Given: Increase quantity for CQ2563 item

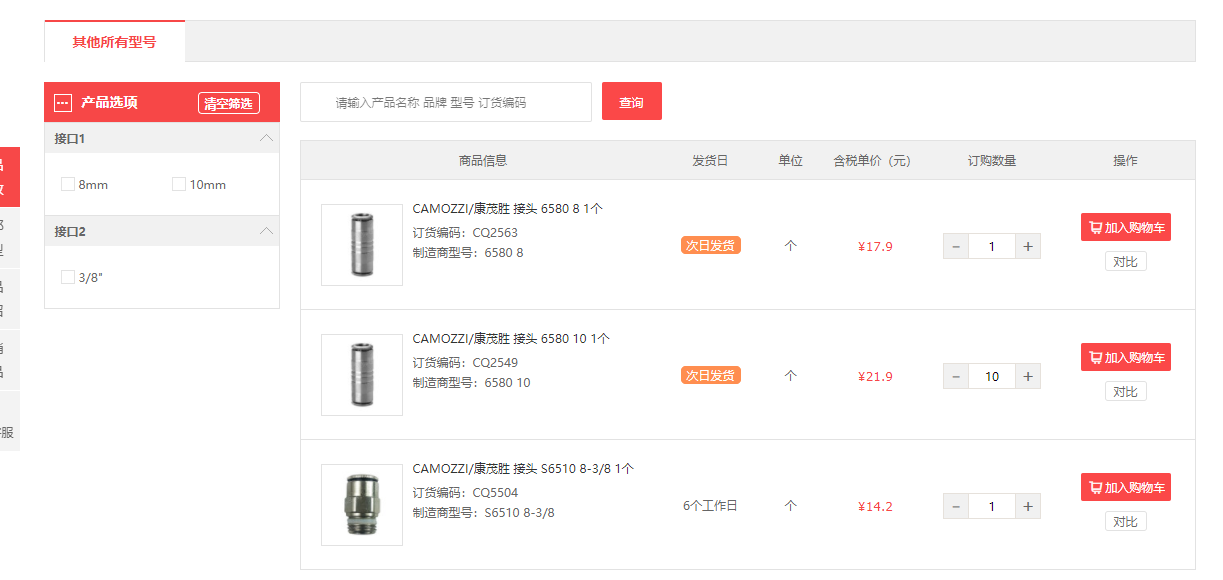Looking at the screenshot, I should (1028, 246).
